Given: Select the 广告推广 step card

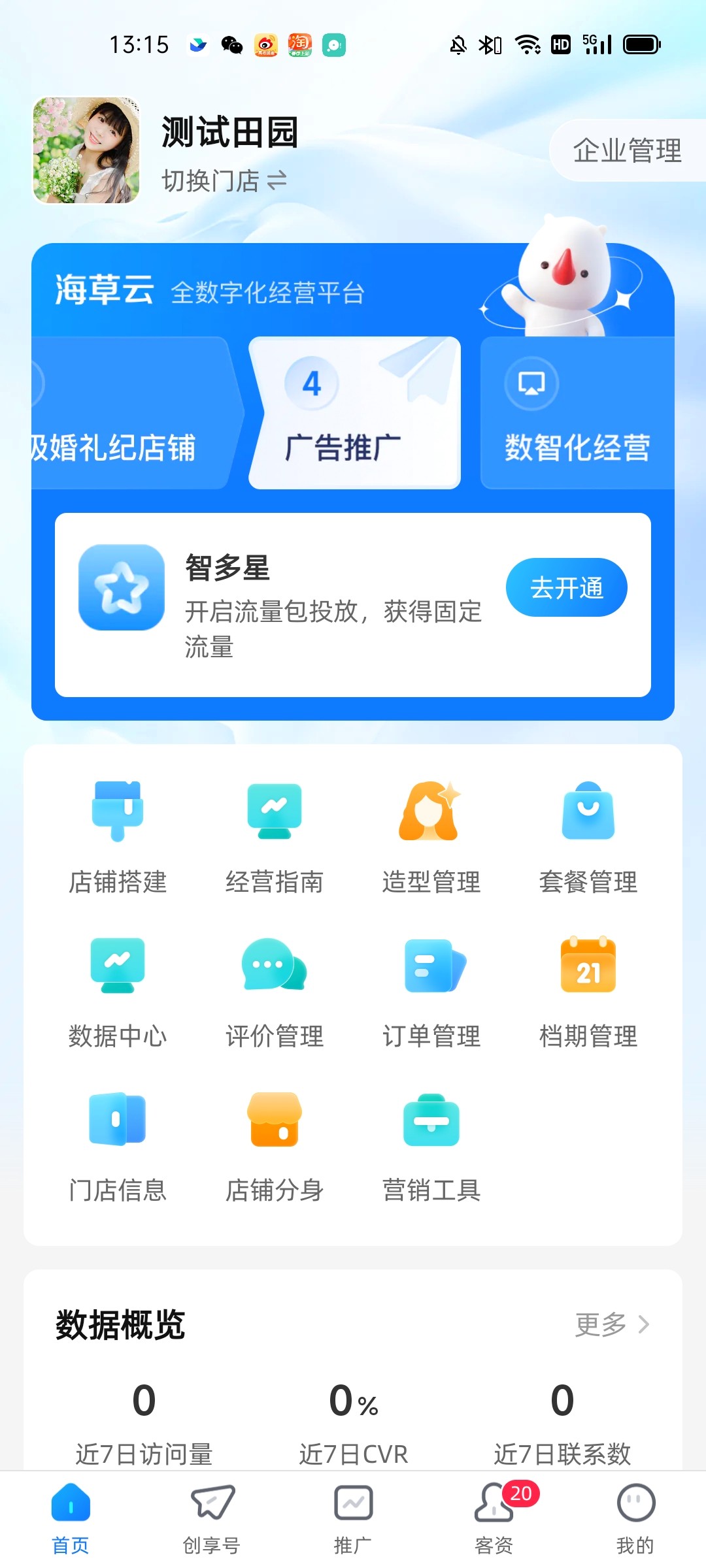Looking at the screenshot, I should point(354,413).
